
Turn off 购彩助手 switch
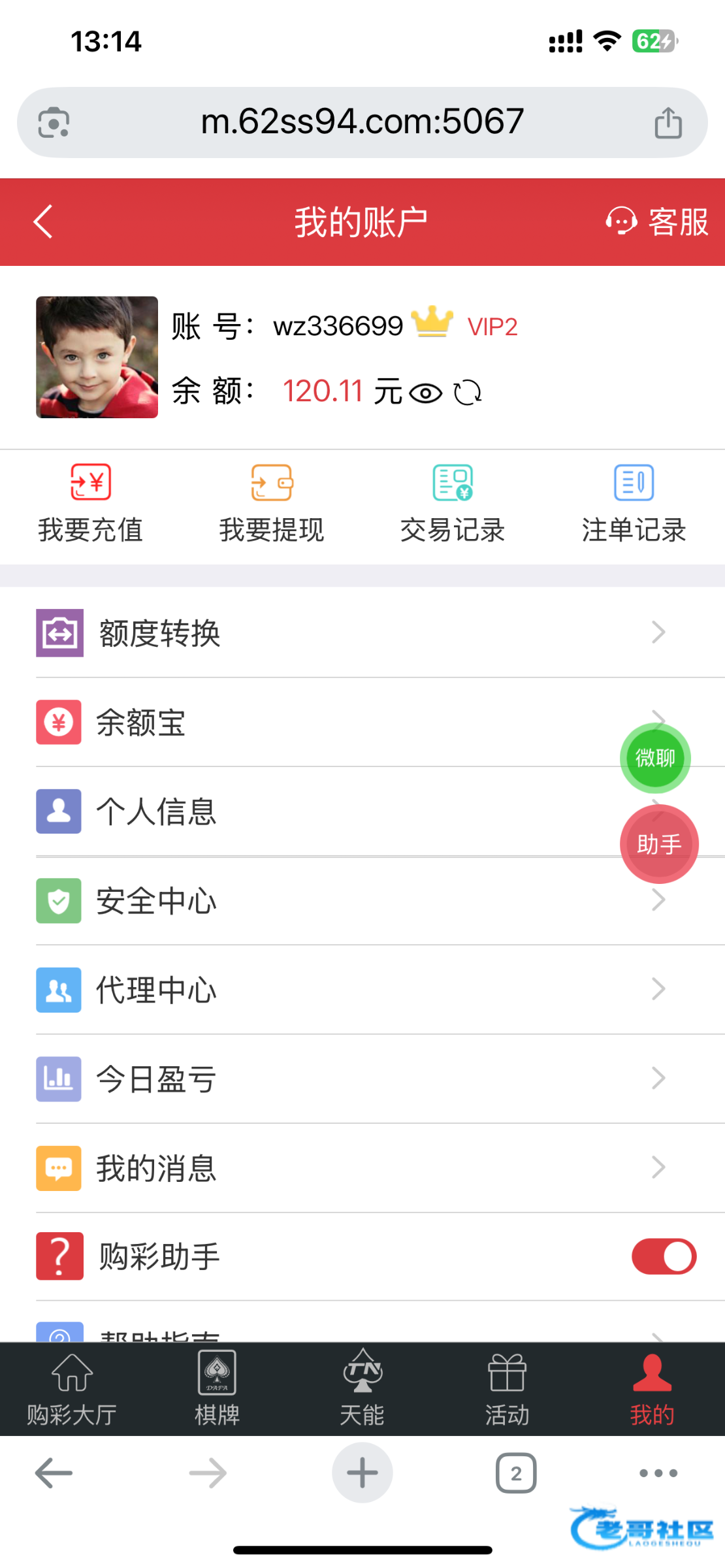pos(664,1256)
